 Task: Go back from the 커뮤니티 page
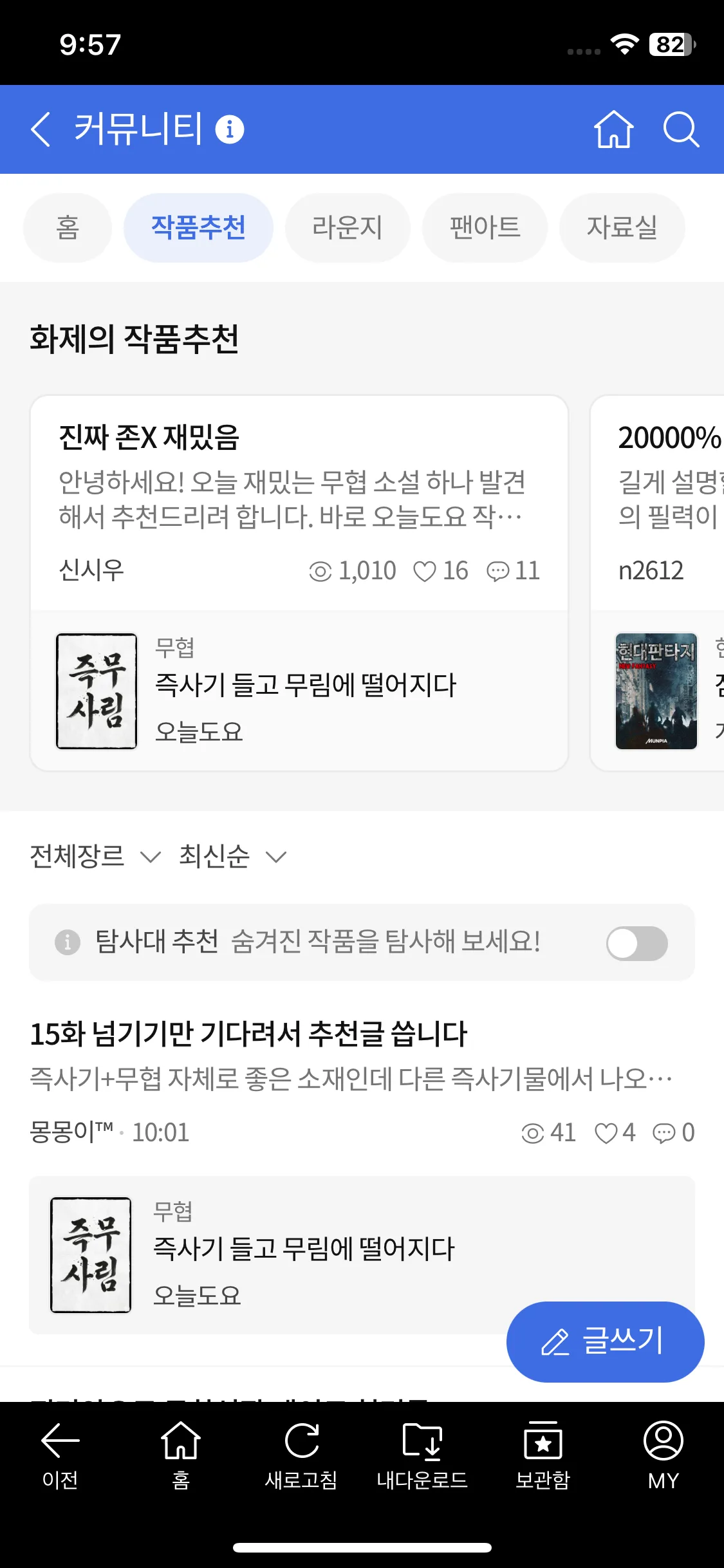click(x=41, y=129)
